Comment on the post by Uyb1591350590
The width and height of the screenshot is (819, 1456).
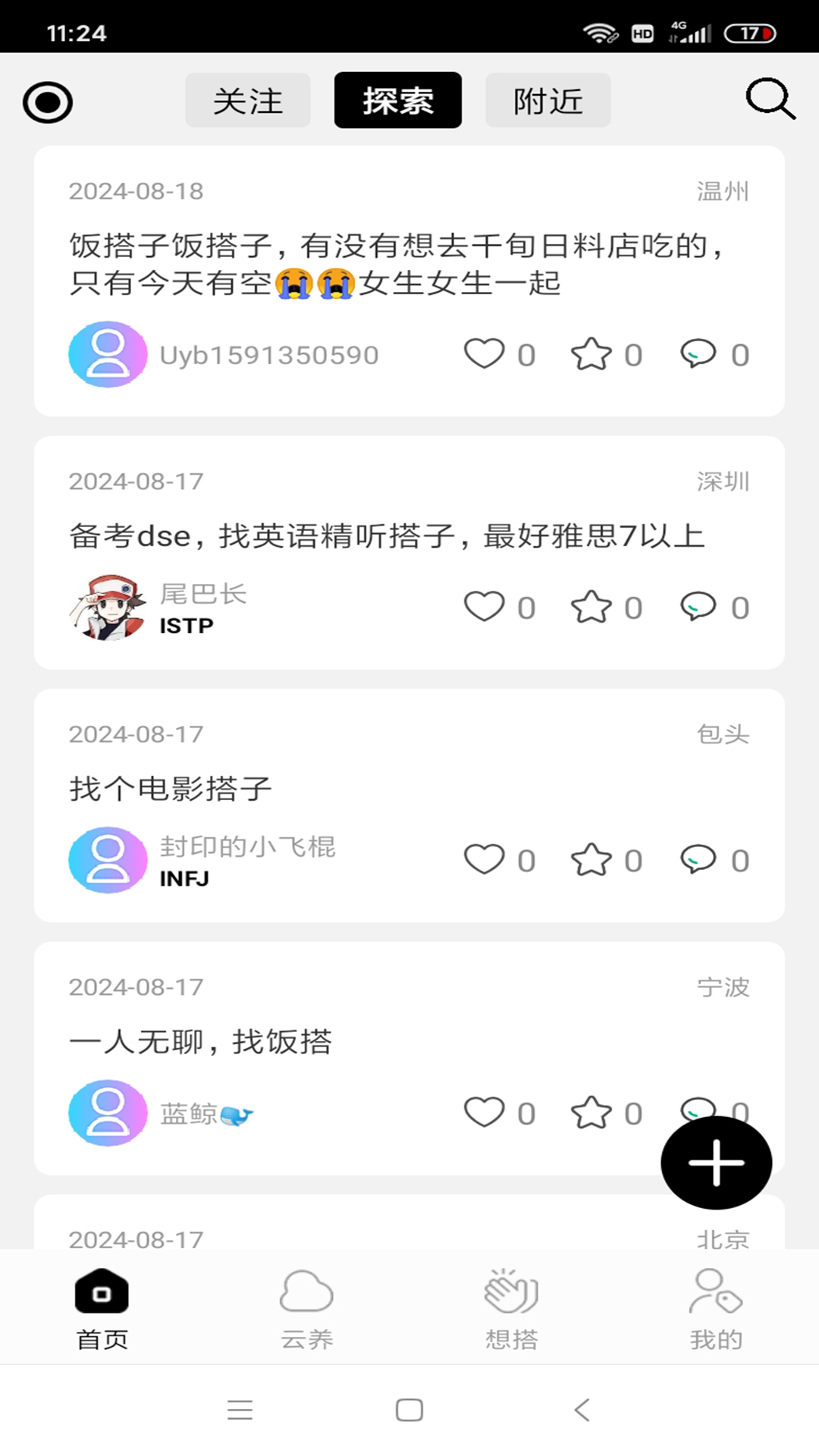698,354
